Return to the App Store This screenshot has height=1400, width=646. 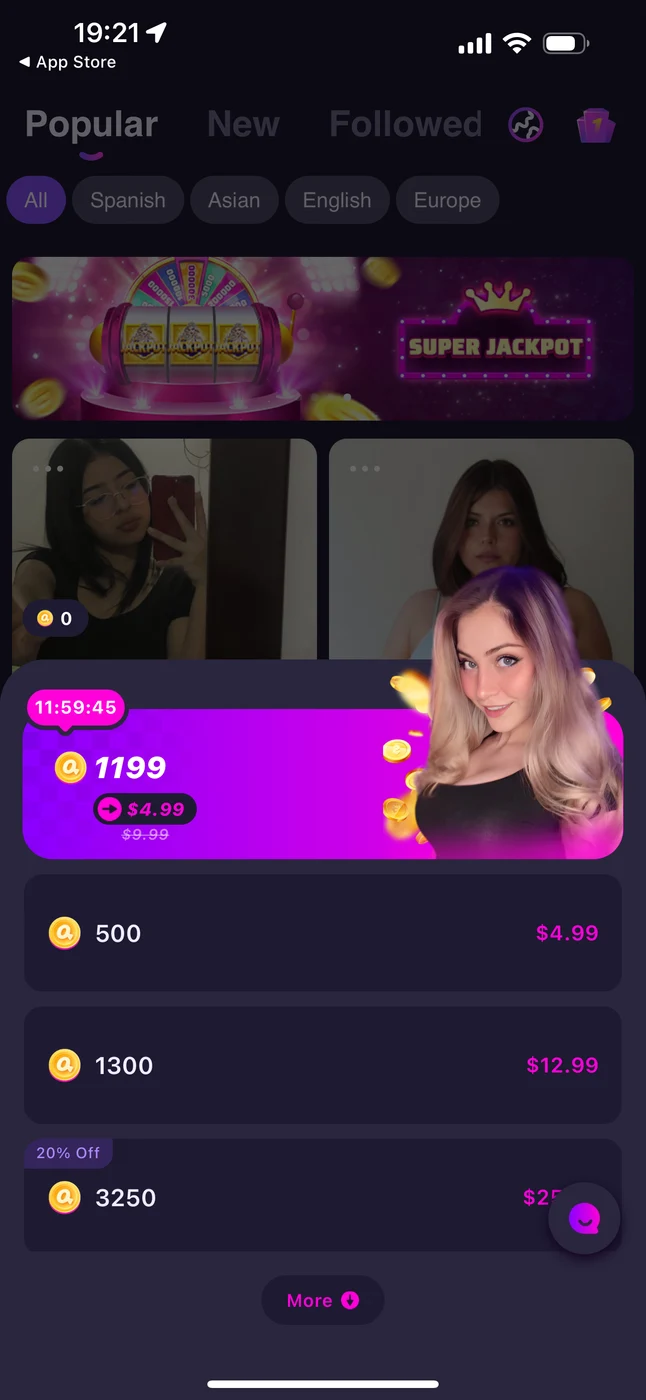click(x=68, y=62)
